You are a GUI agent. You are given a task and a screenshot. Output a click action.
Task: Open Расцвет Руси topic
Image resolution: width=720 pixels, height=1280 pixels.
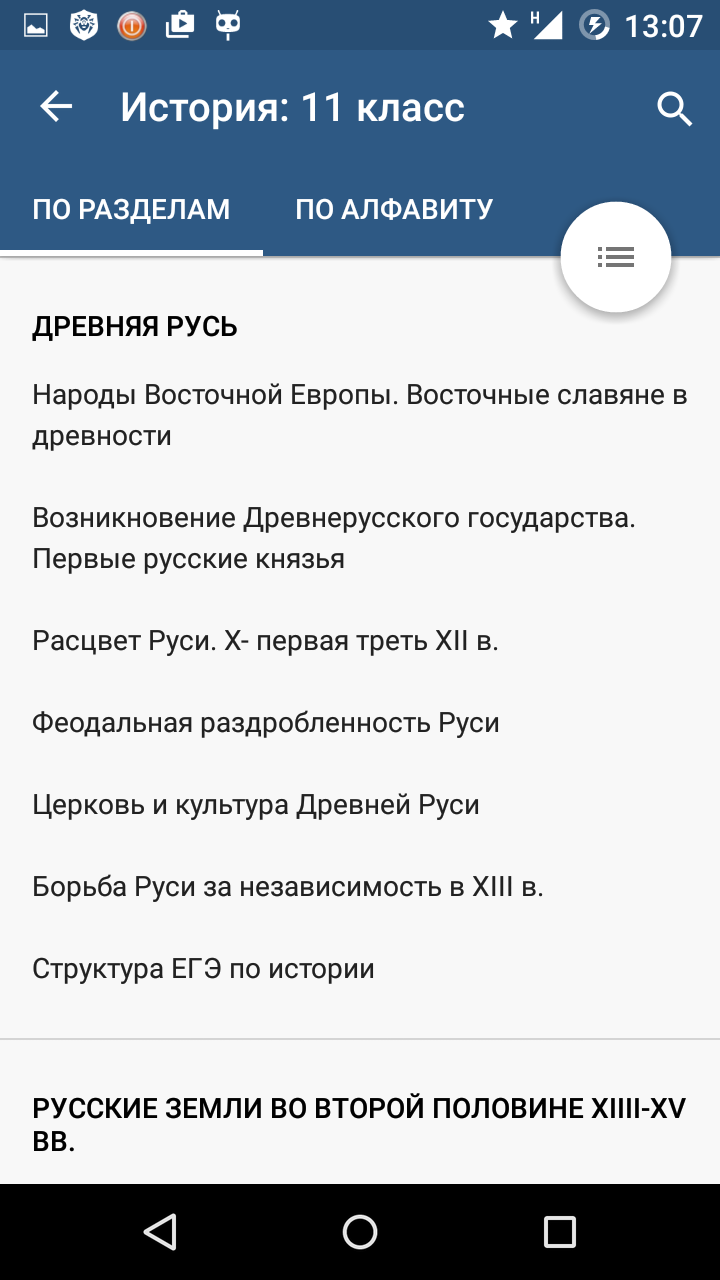[x=360, y=641]
